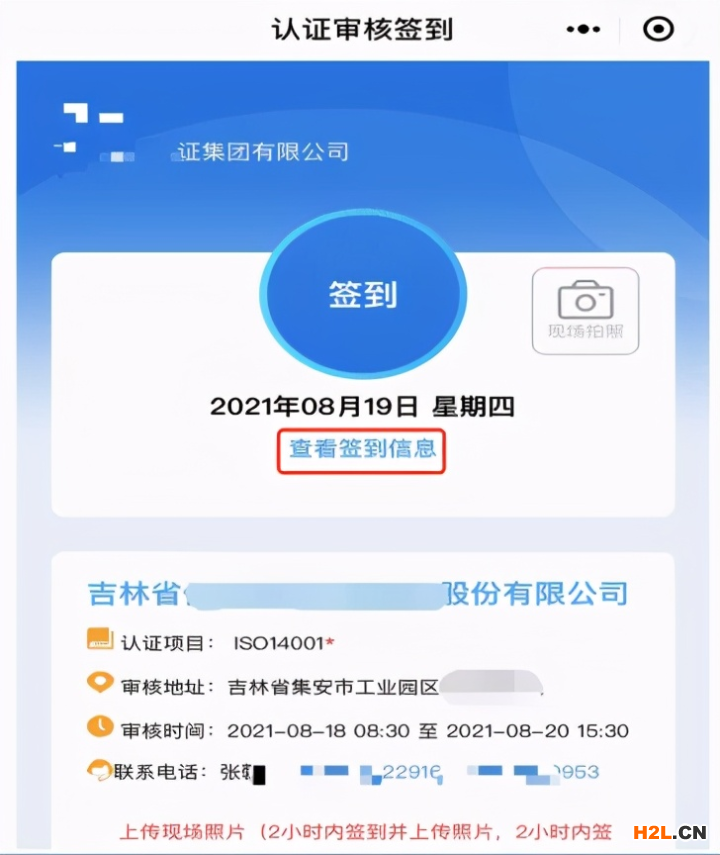Image resolution: width=720 pixels, height=855 pixels.
Task: Open the mini program more options menu
Action: pyautogui.click(x=583, y=30)
